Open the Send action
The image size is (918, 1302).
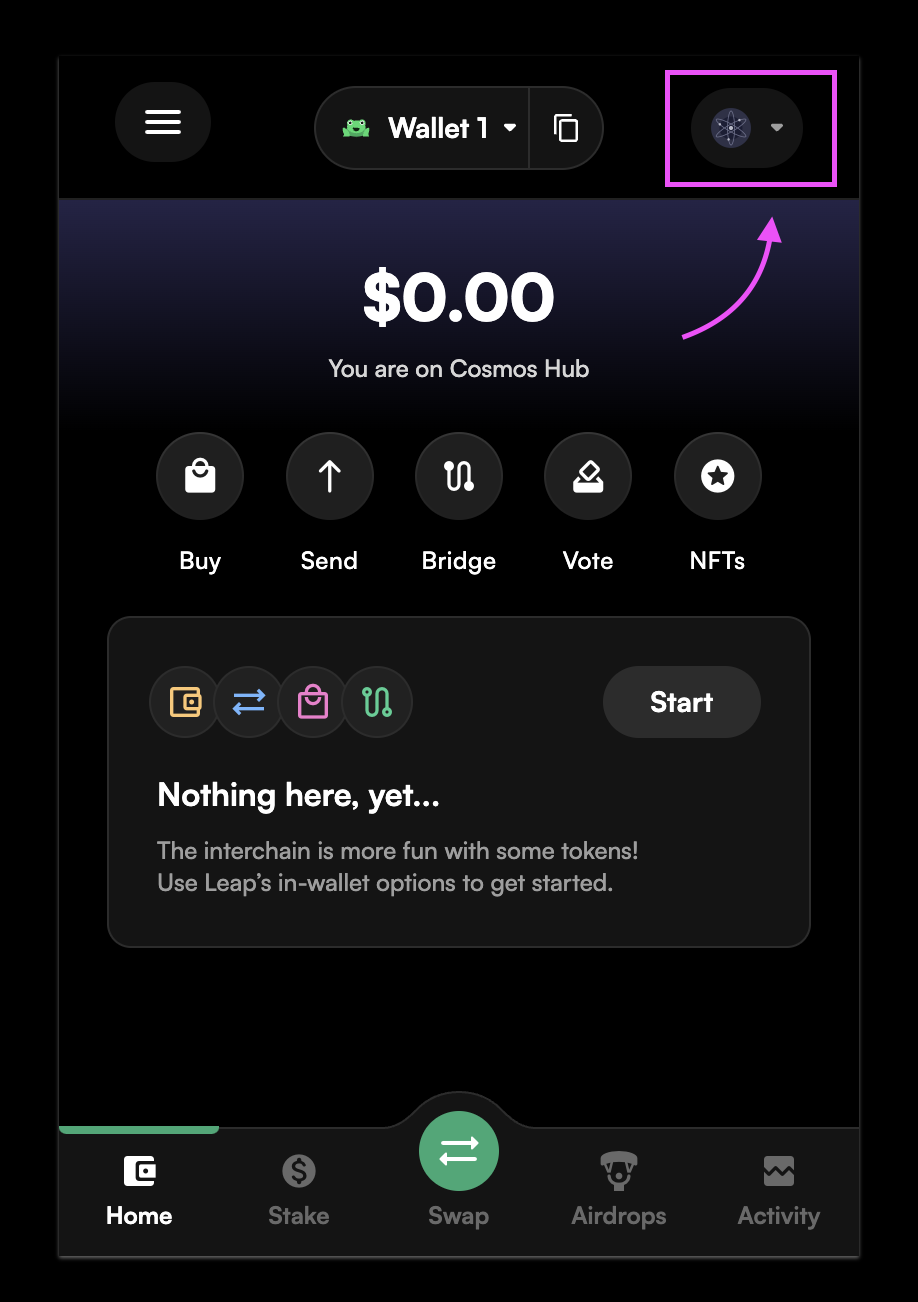pyautogui.click(x=329, y=477)
